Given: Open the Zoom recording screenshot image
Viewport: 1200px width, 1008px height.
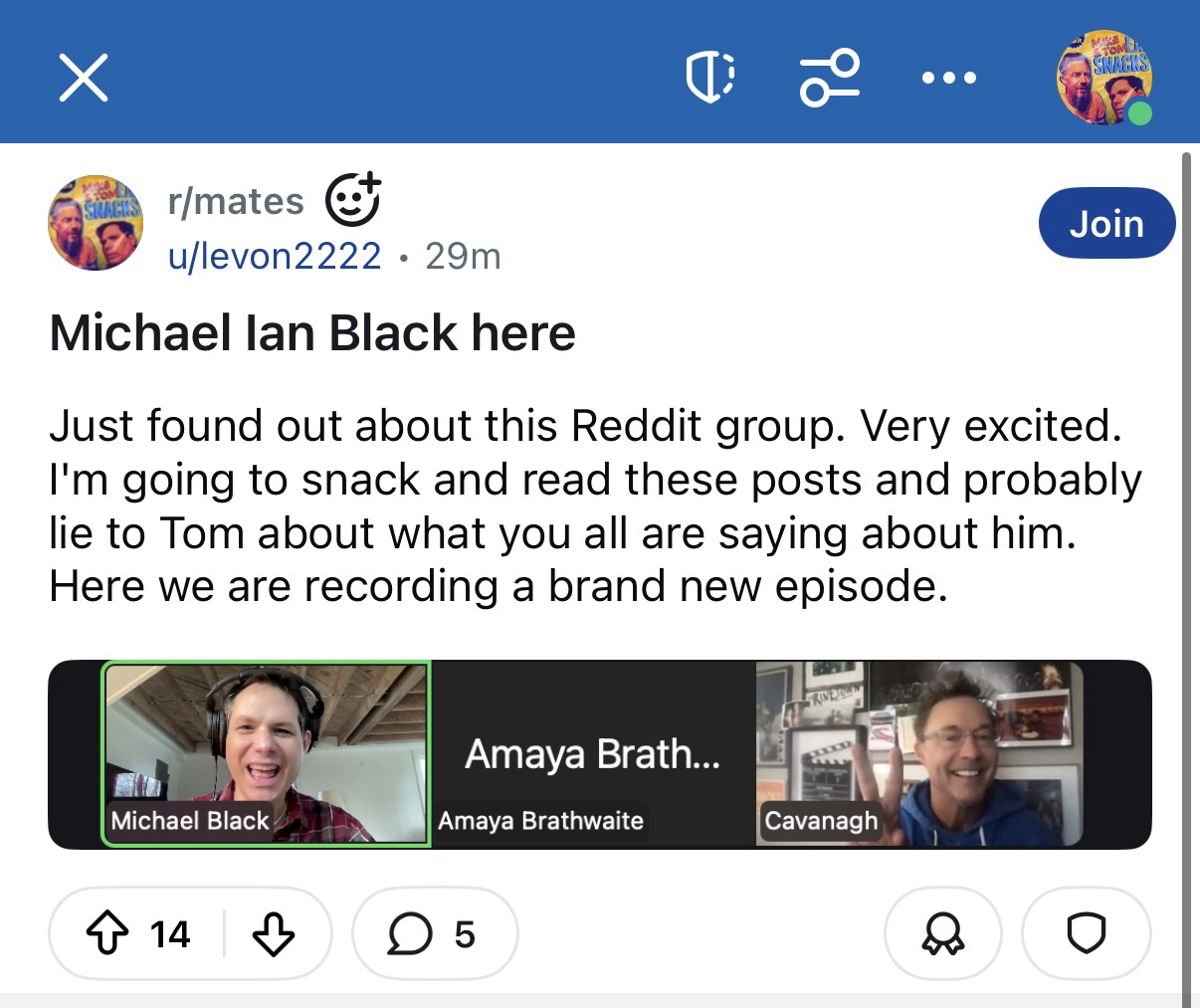Looking at the screenshot, I should click(x=599, y=754).
